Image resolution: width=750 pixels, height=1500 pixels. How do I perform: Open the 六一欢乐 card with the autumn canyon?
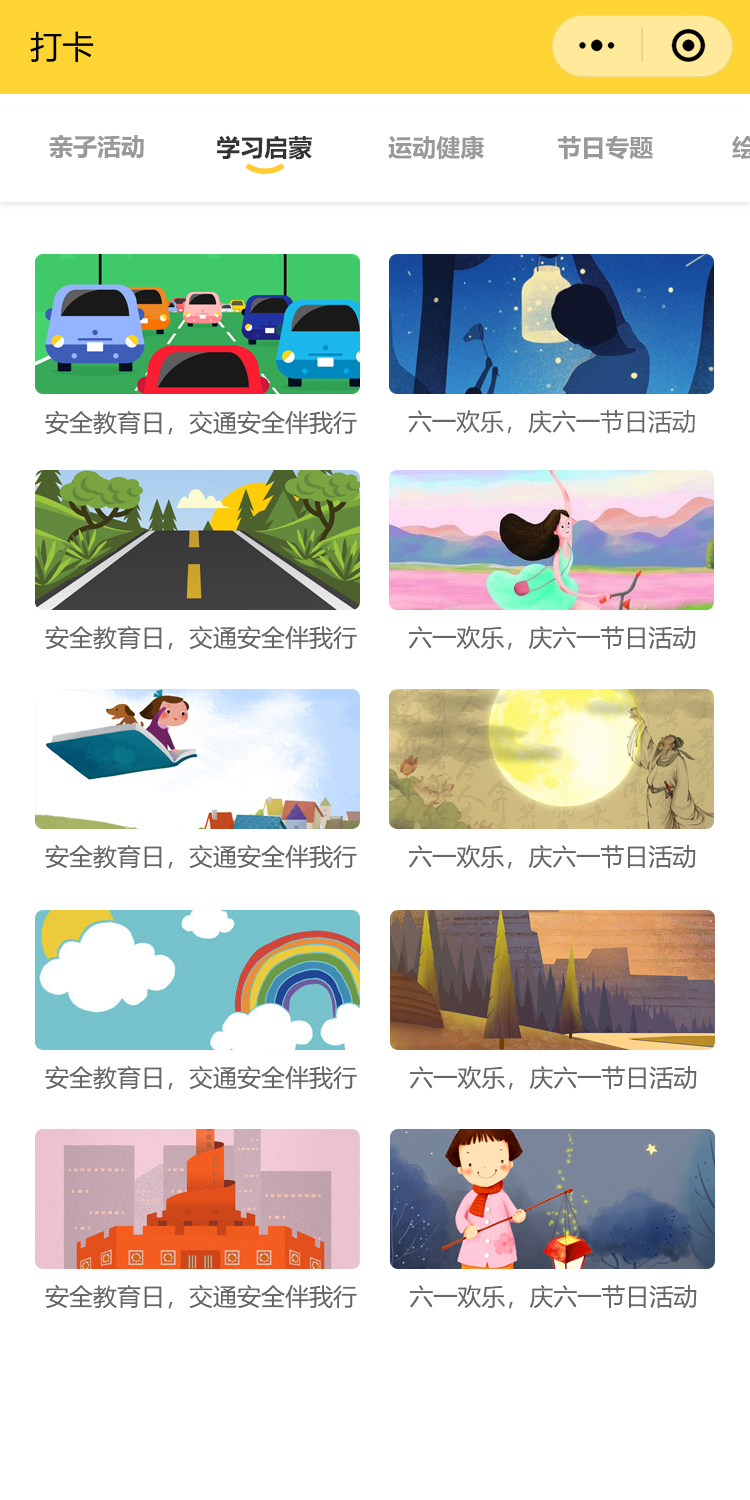552,980
